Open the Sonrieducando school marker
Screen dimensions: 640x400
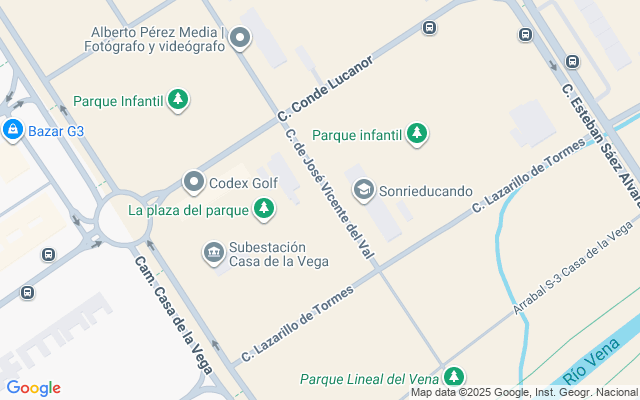click(363, 190)
